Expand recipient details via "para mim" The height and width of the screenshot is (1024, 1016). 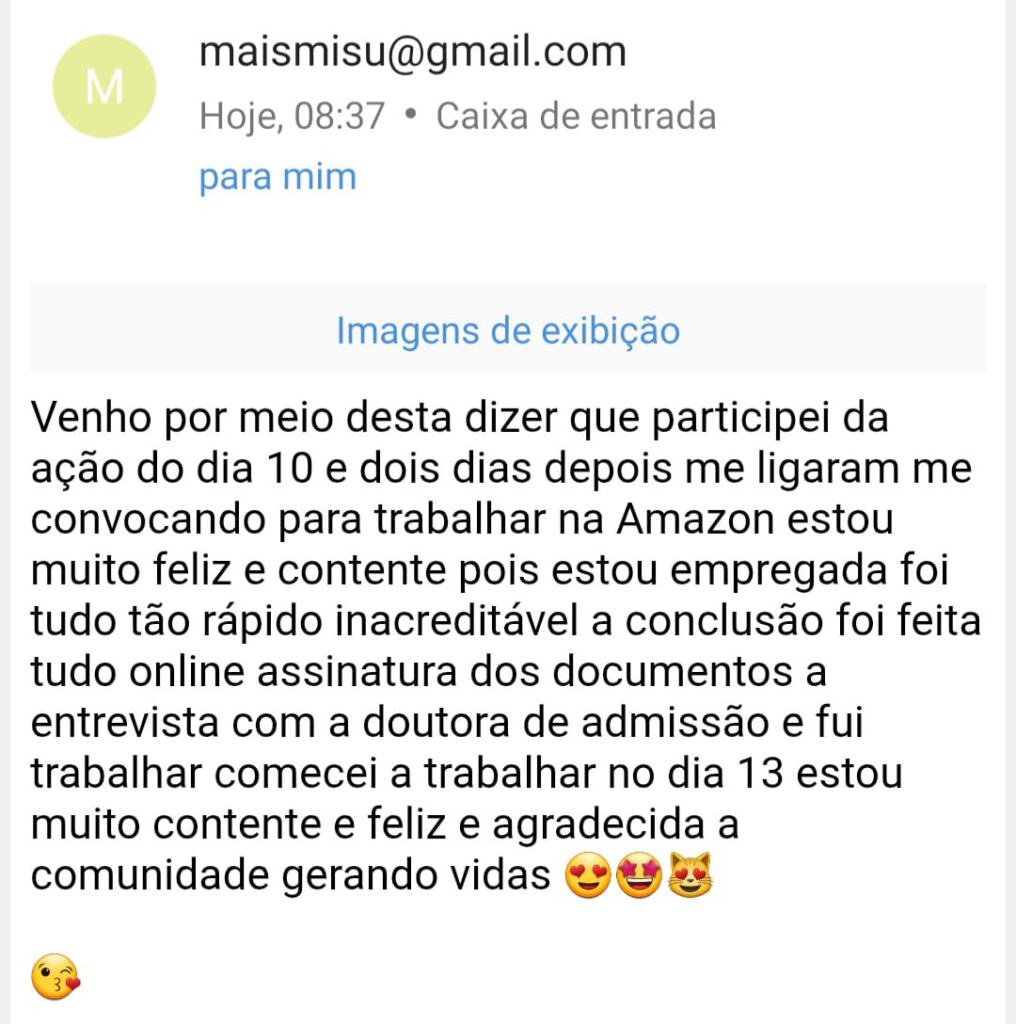[x=277, y=177]
